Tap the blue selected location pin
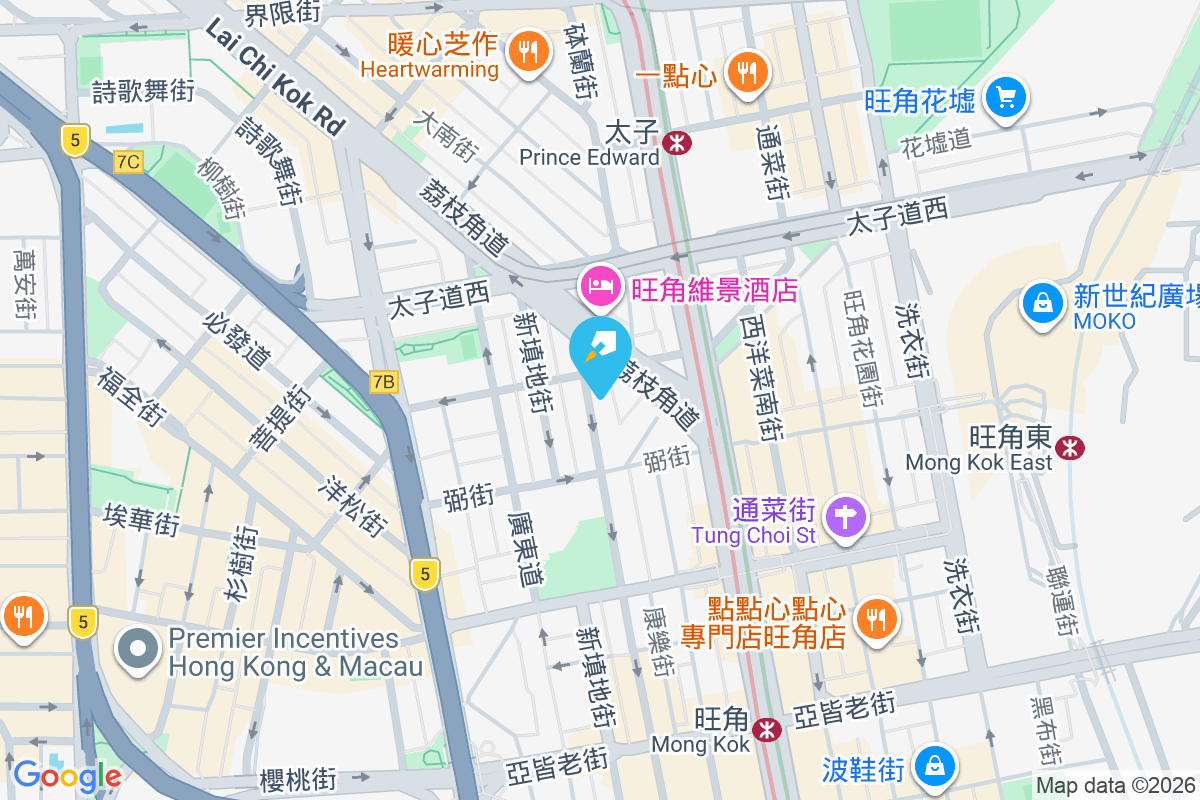Image resolution: width=1200 pixels, height=800 pixels. tap(599, 353)
